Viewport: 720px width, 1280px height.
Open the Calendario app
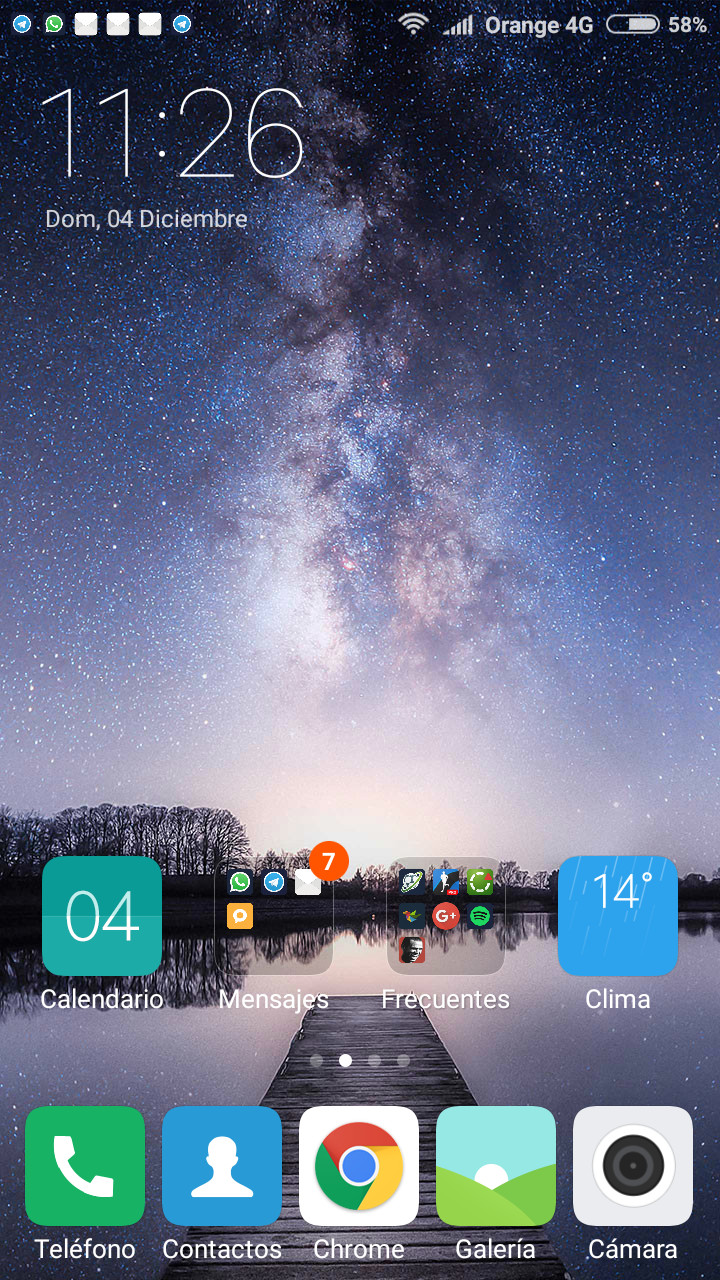pyautogui.click(x=102, y=915)
